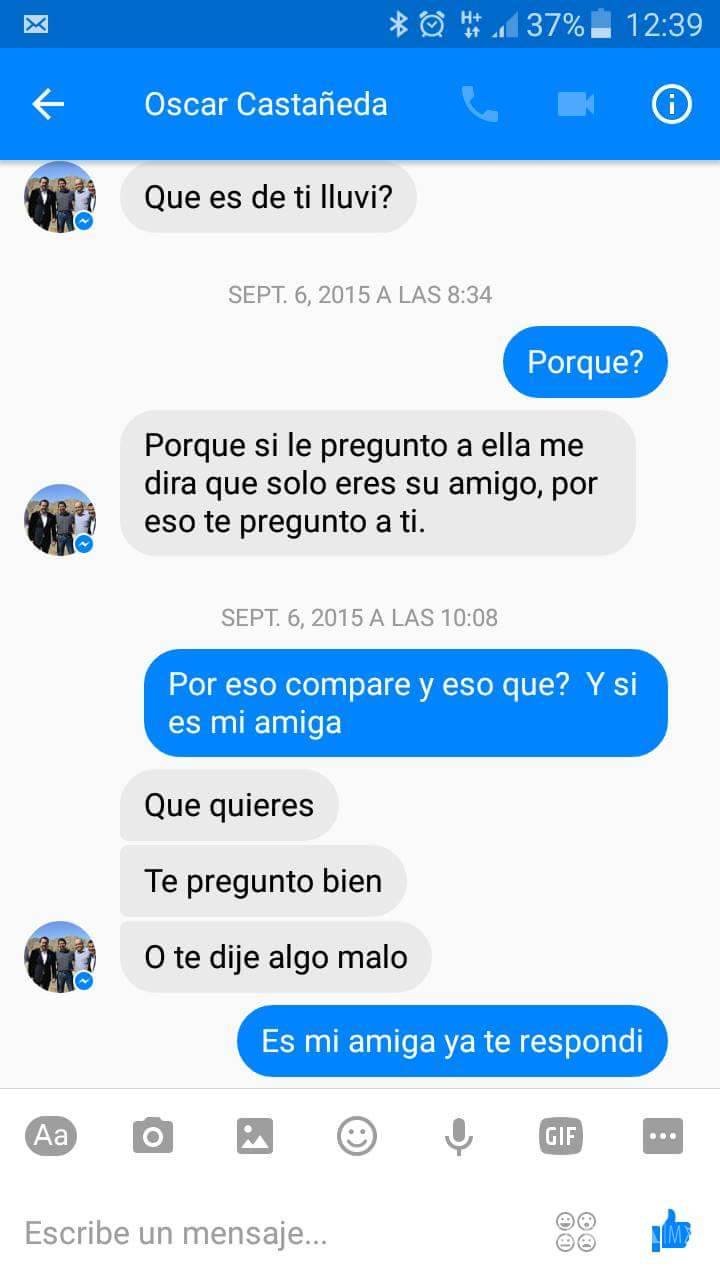Select the Aa text composer icon
The width and height of the screenshot is (720, 1280).
click(51, 1135)
